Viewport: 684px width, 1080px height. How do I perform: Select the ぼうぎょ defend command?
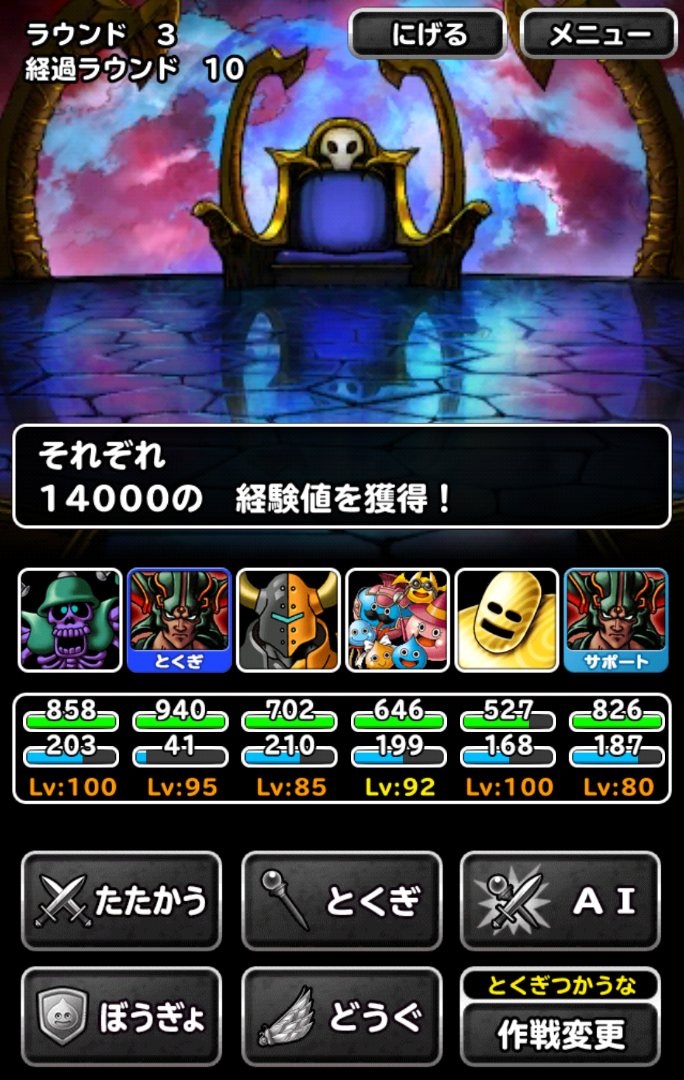pos(121,1017)
